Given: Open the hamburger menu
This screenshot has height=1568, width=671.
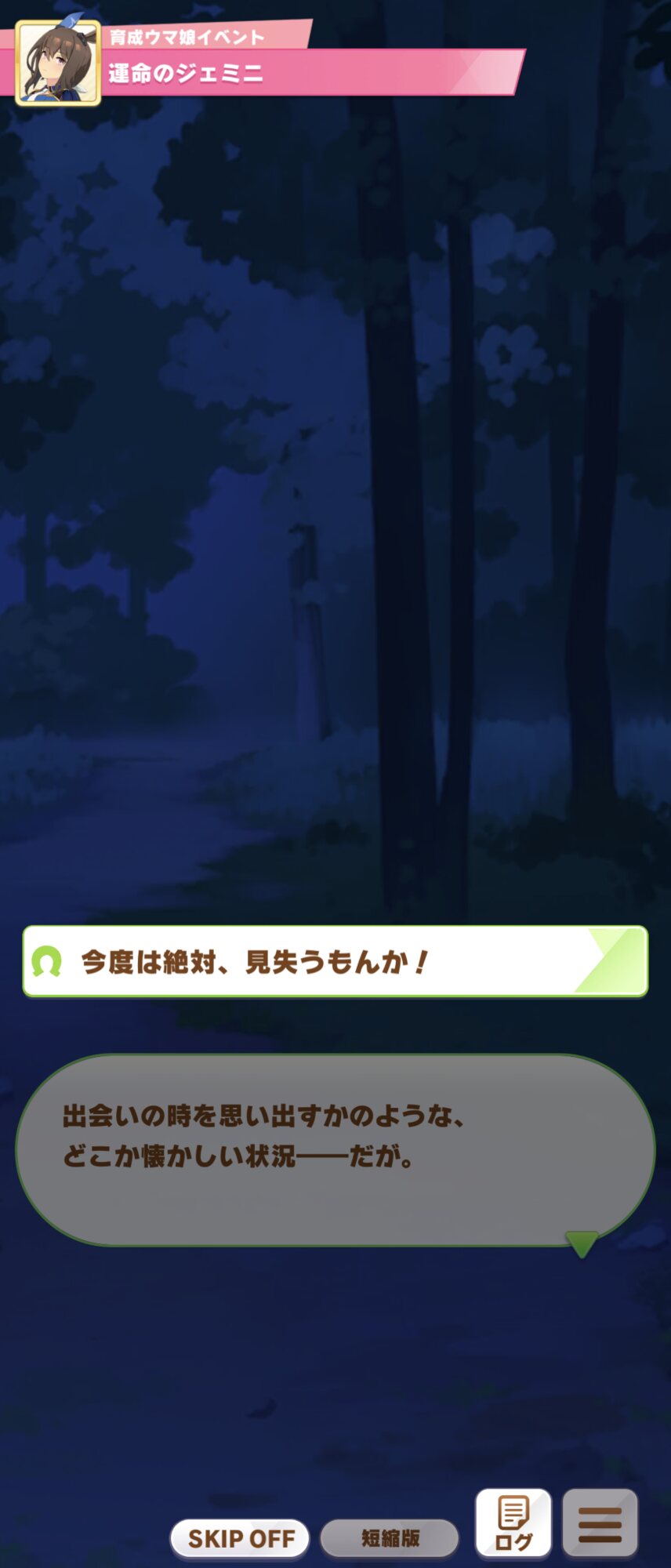Looking at the screenshot, I should click(x=600, y=1523).
